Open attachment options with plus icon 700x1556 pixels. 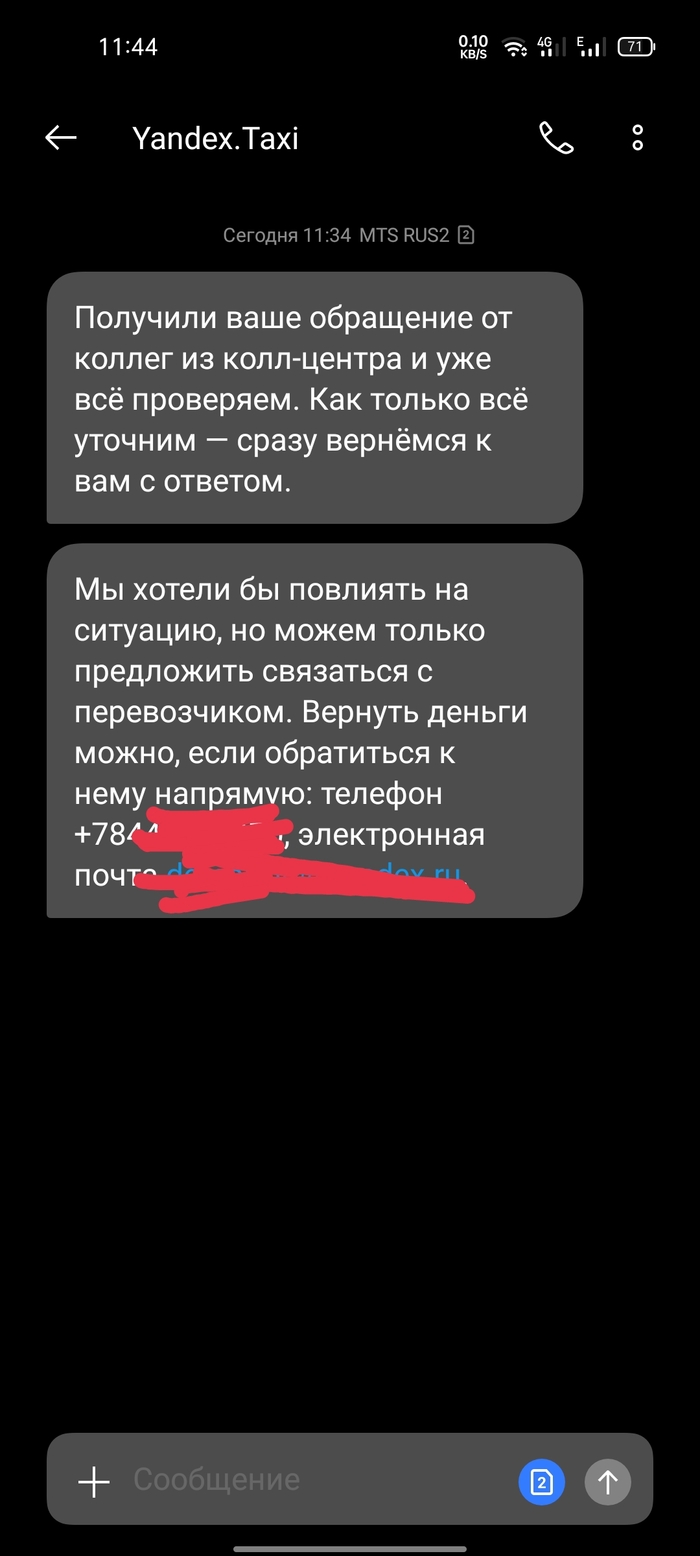pyautogui.click(x=94, y=1481)
